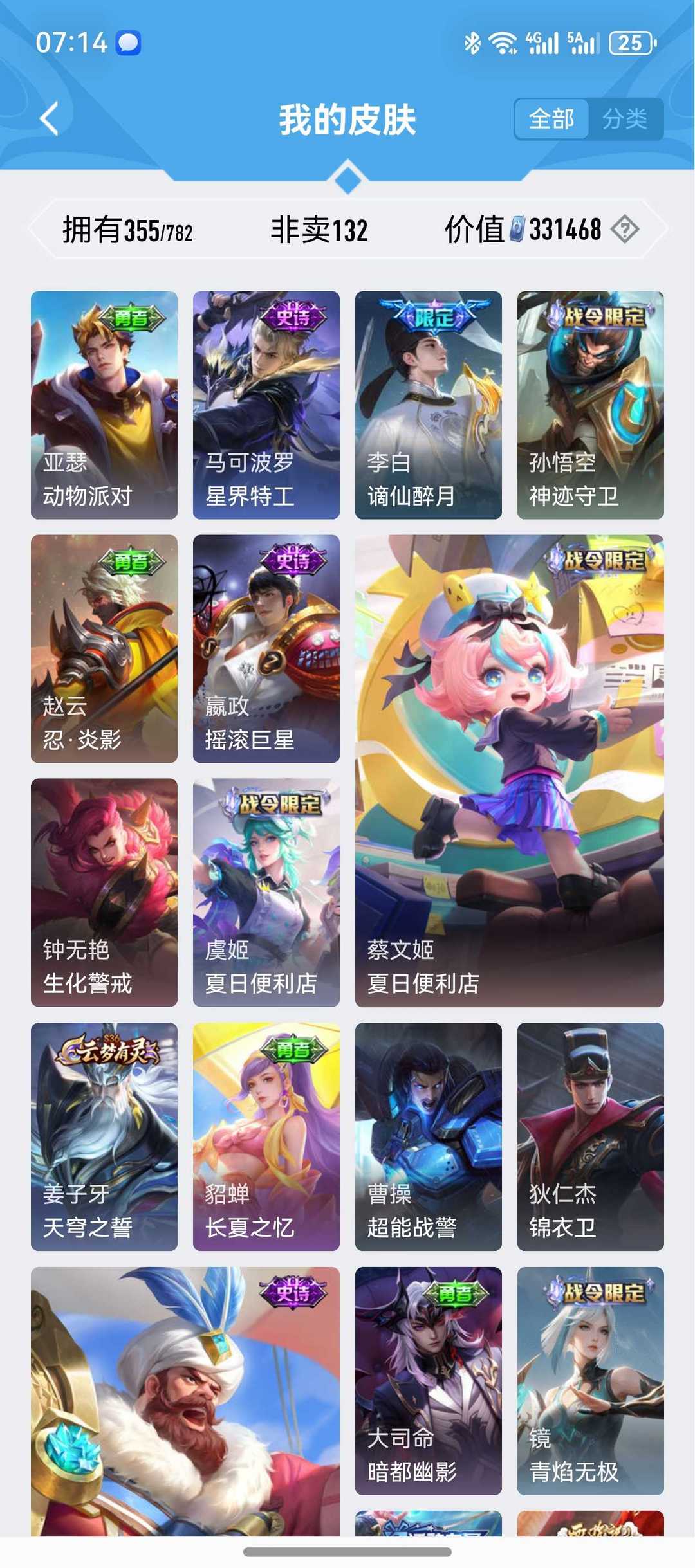This screenshot has height=1568, width=695.
Task: Select 钟无艳 生化警戒 skin
Action: pyautogui.click(x=104, y=892)
